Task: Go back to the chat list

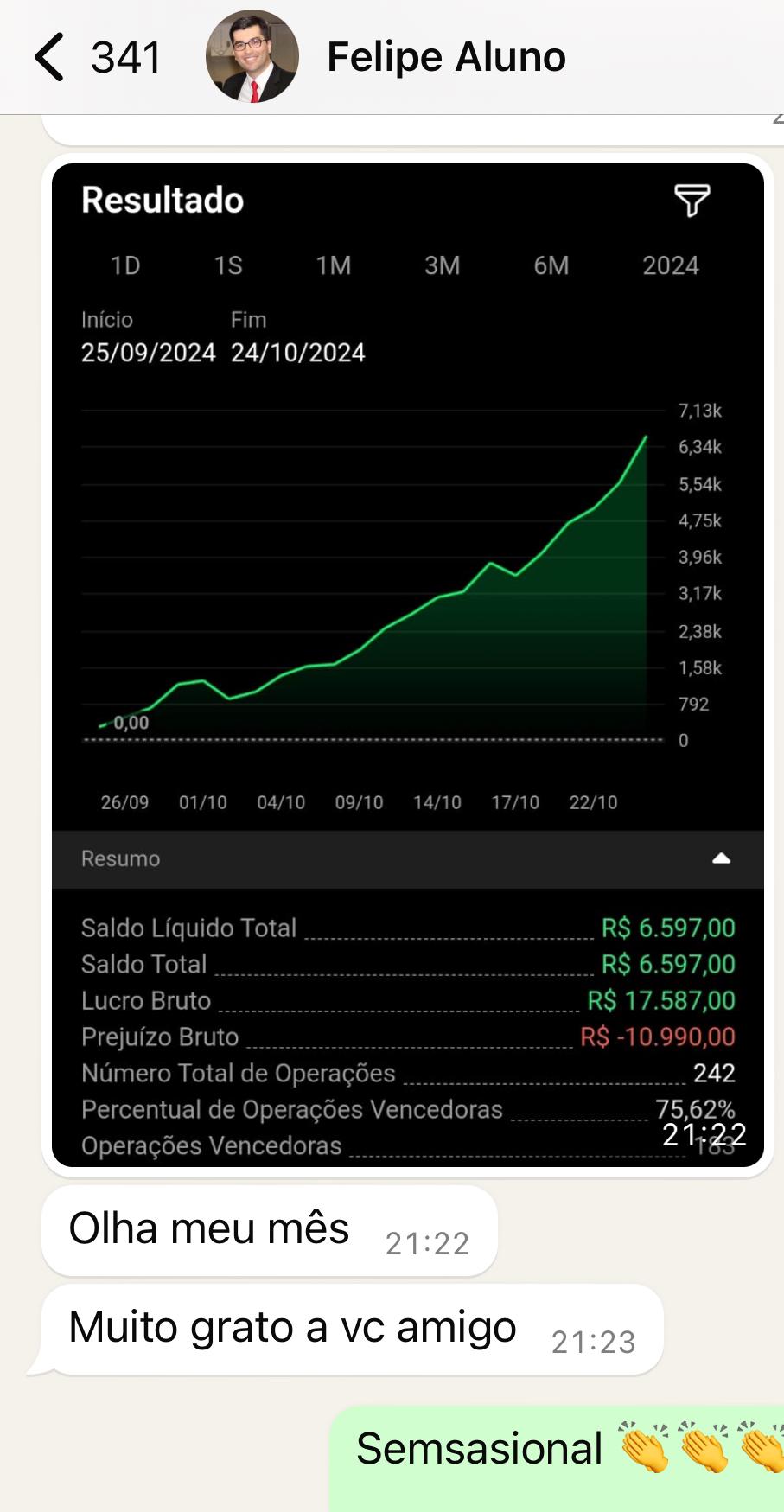Action: coord(50,57)
